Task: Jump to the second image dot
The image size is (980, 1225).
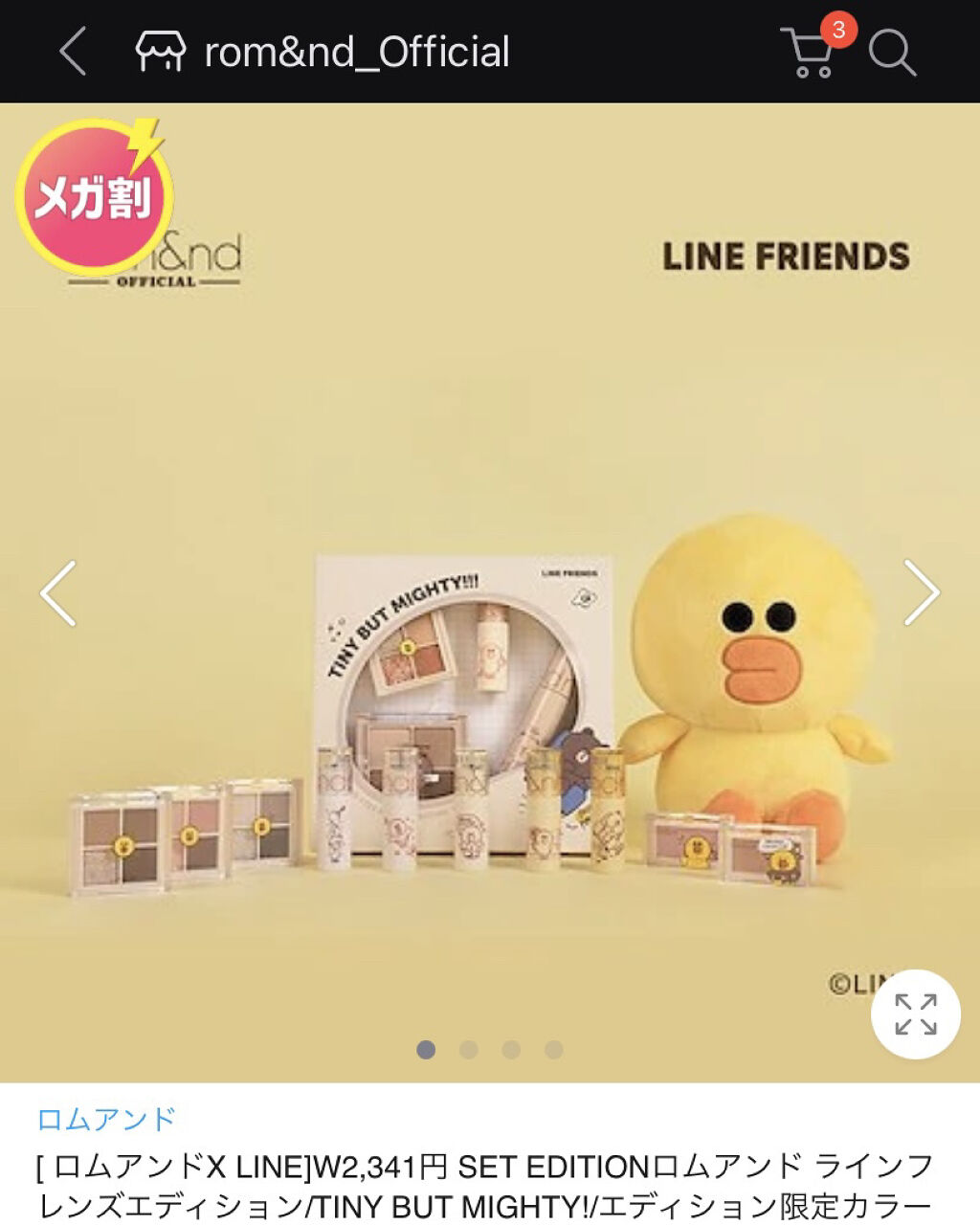Action: [469, 1050]
